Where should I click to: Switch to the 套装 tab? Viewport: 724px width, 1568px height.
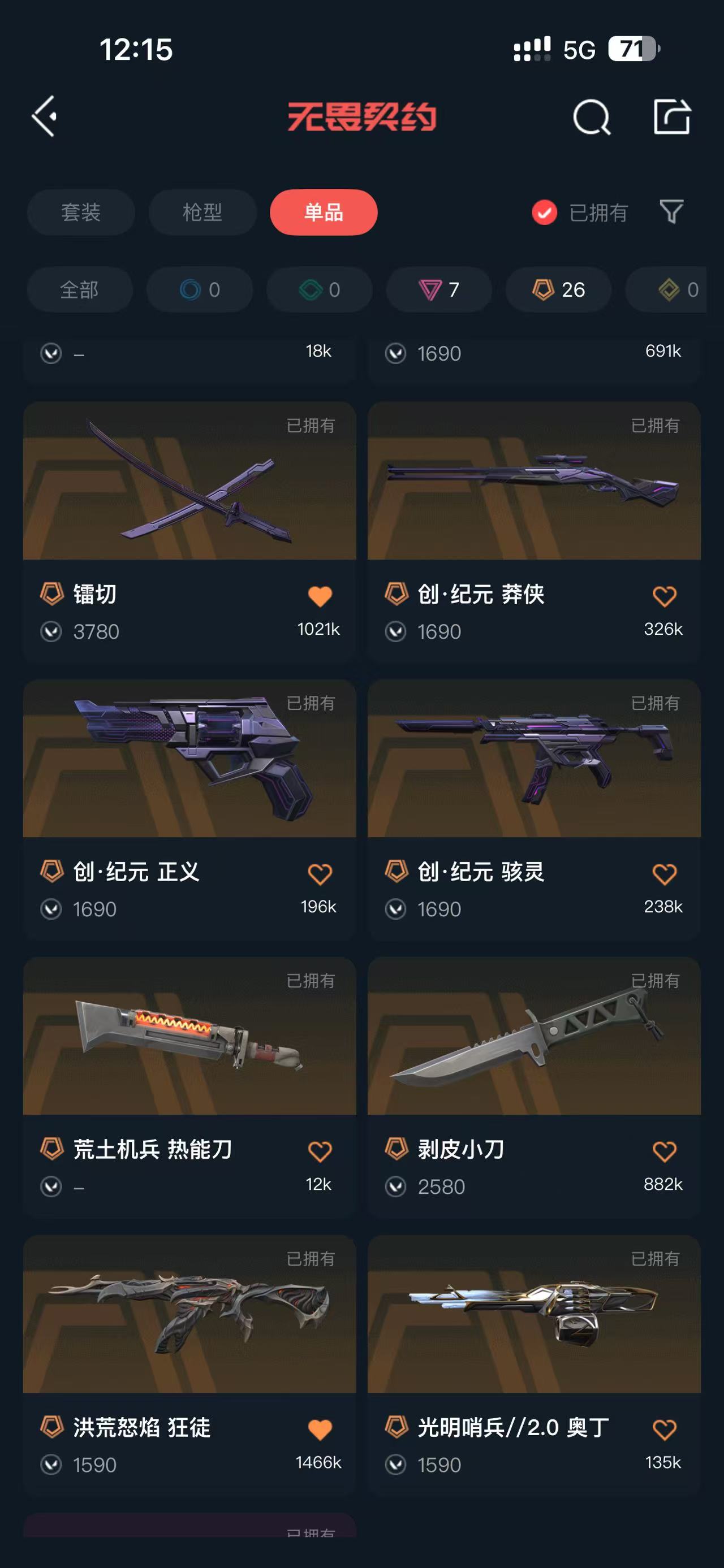81,212
